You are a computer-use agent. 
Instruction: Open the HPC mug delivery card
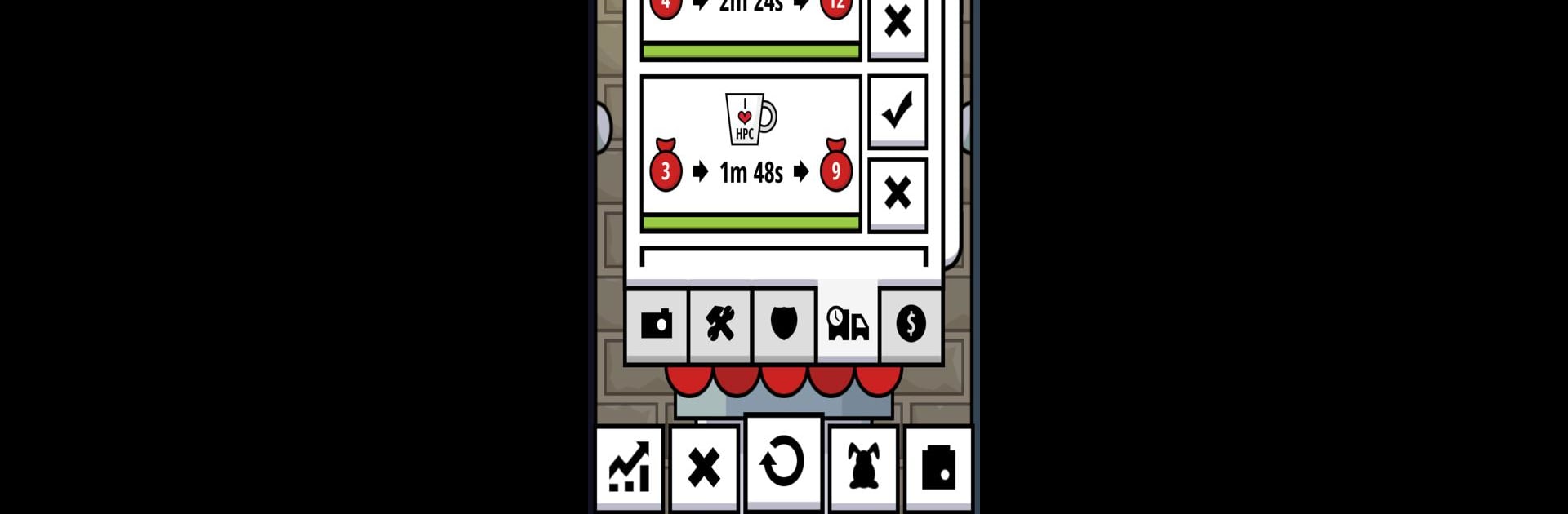(751, 147)
